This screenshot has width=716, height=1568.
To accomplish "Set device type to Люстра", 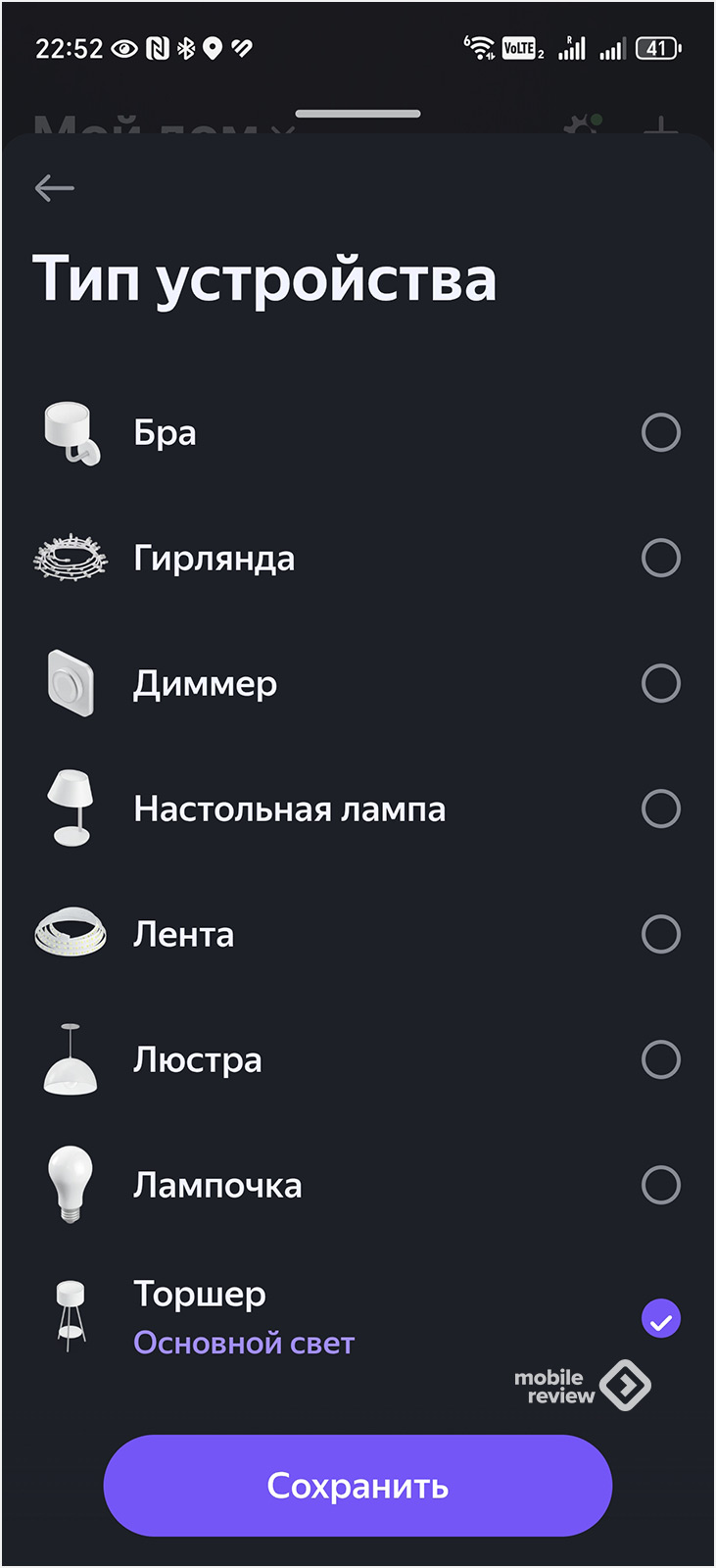I will click(x=660, y=1059).
